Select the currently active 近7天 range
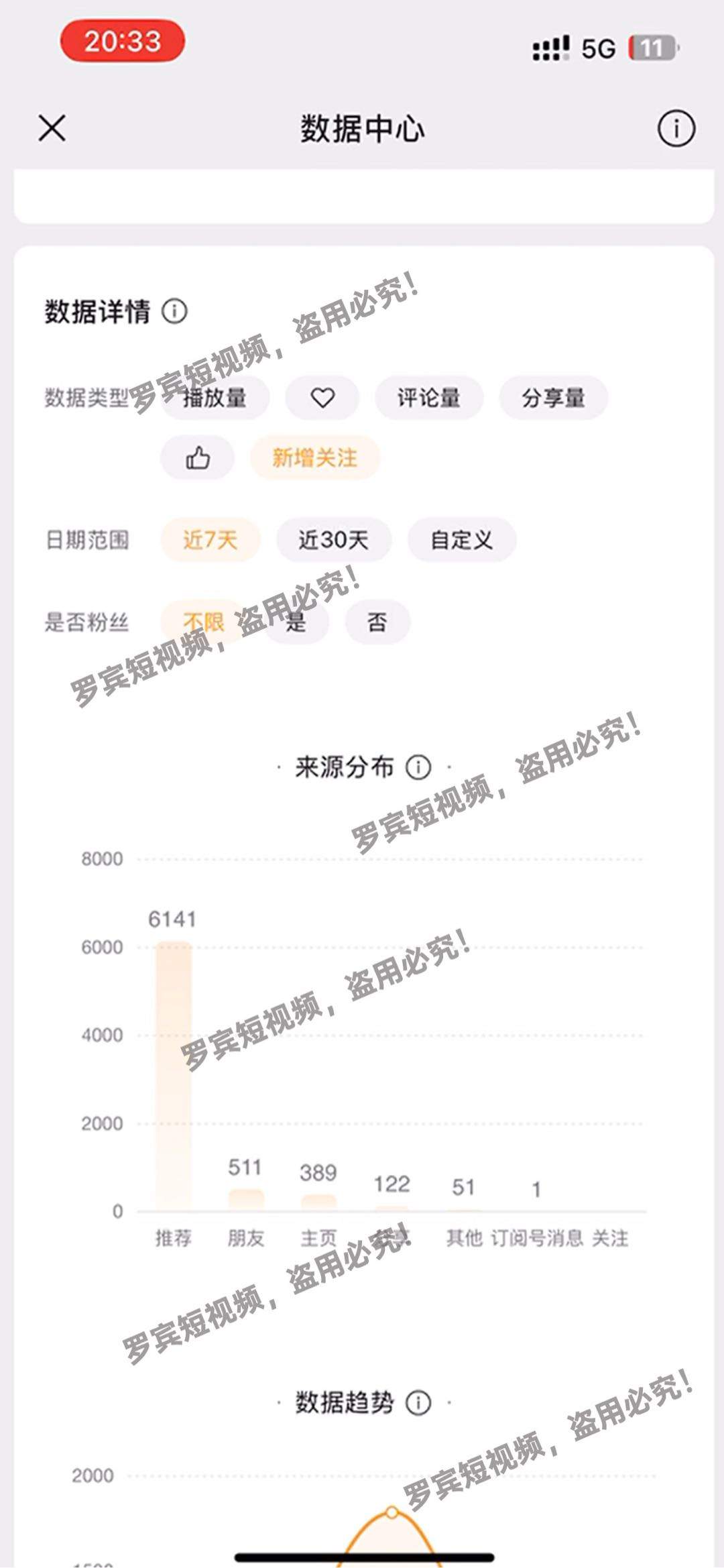724x1568 pixels. 210,540
